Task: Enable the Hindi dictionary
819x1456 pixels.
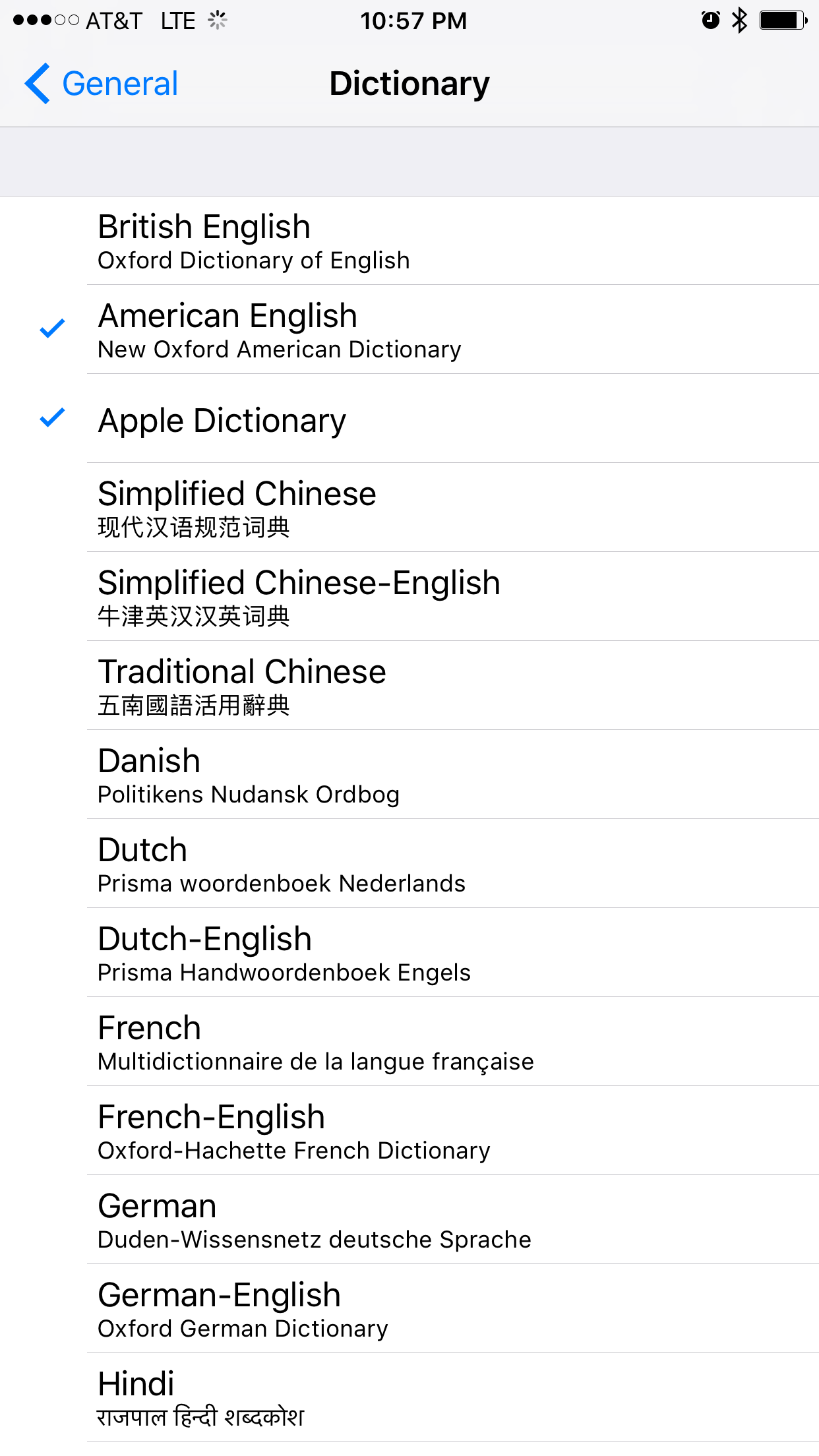Action: click(409, 1398)
